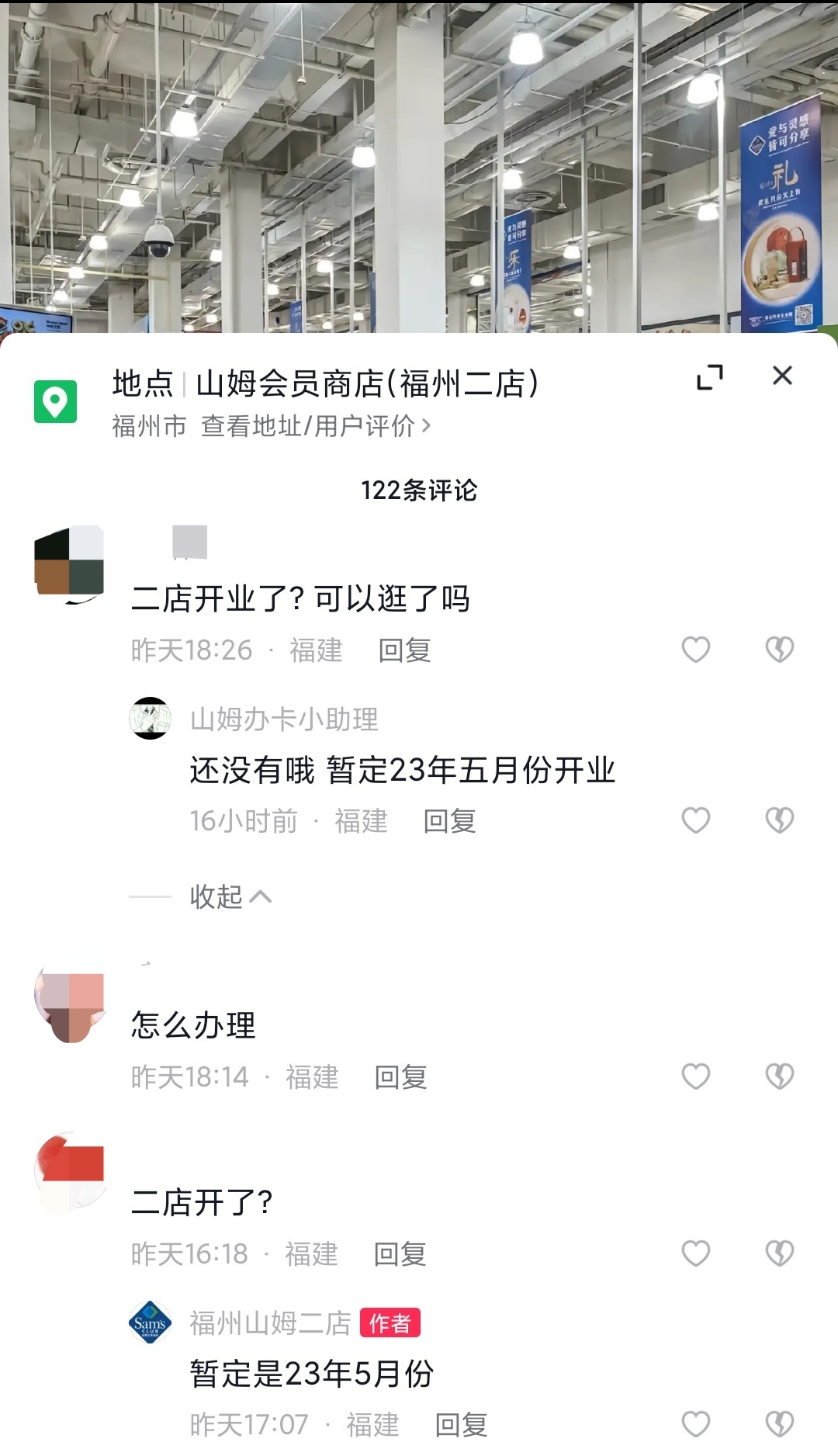Open 查看地址/用户评价 location details

click(315, 426)
